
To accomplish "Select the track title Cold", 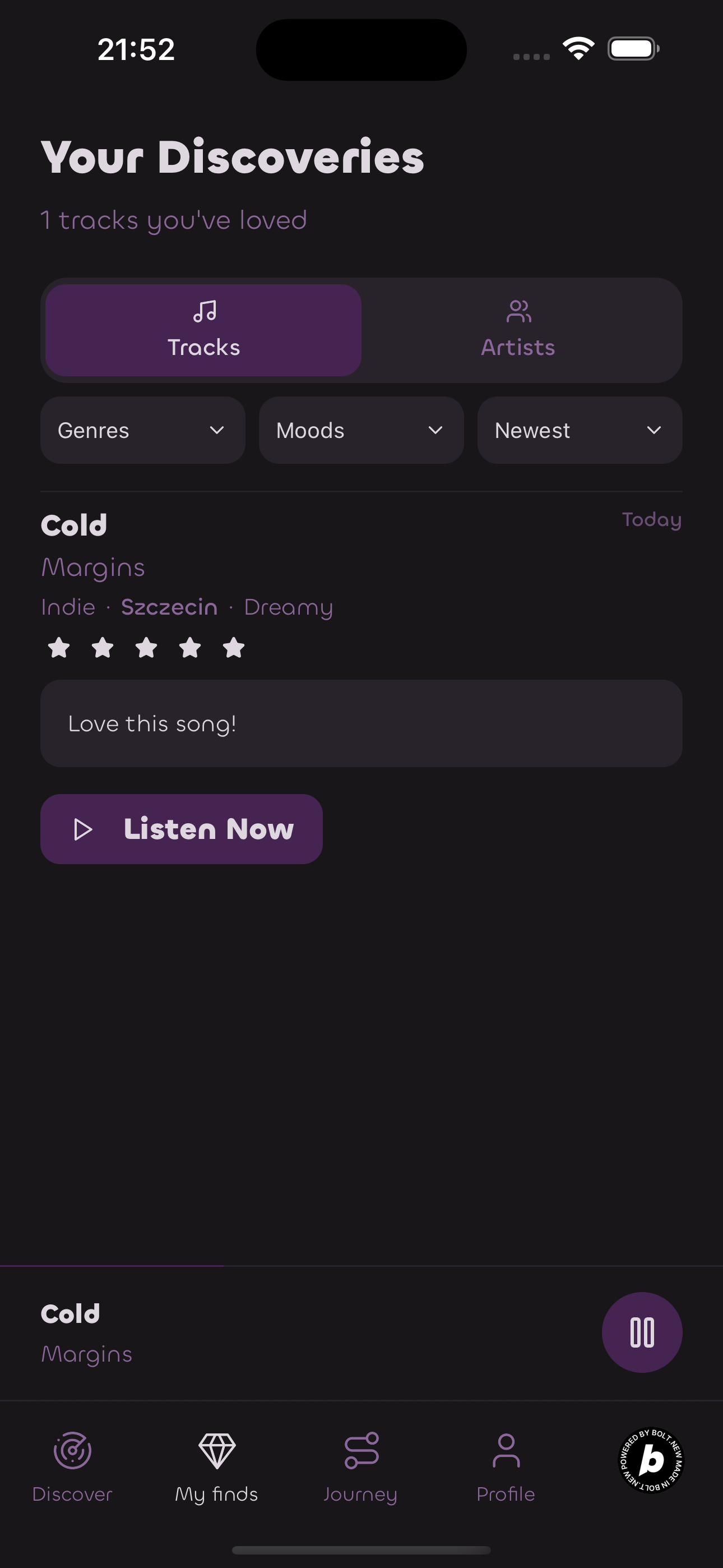I will point(73,524).
